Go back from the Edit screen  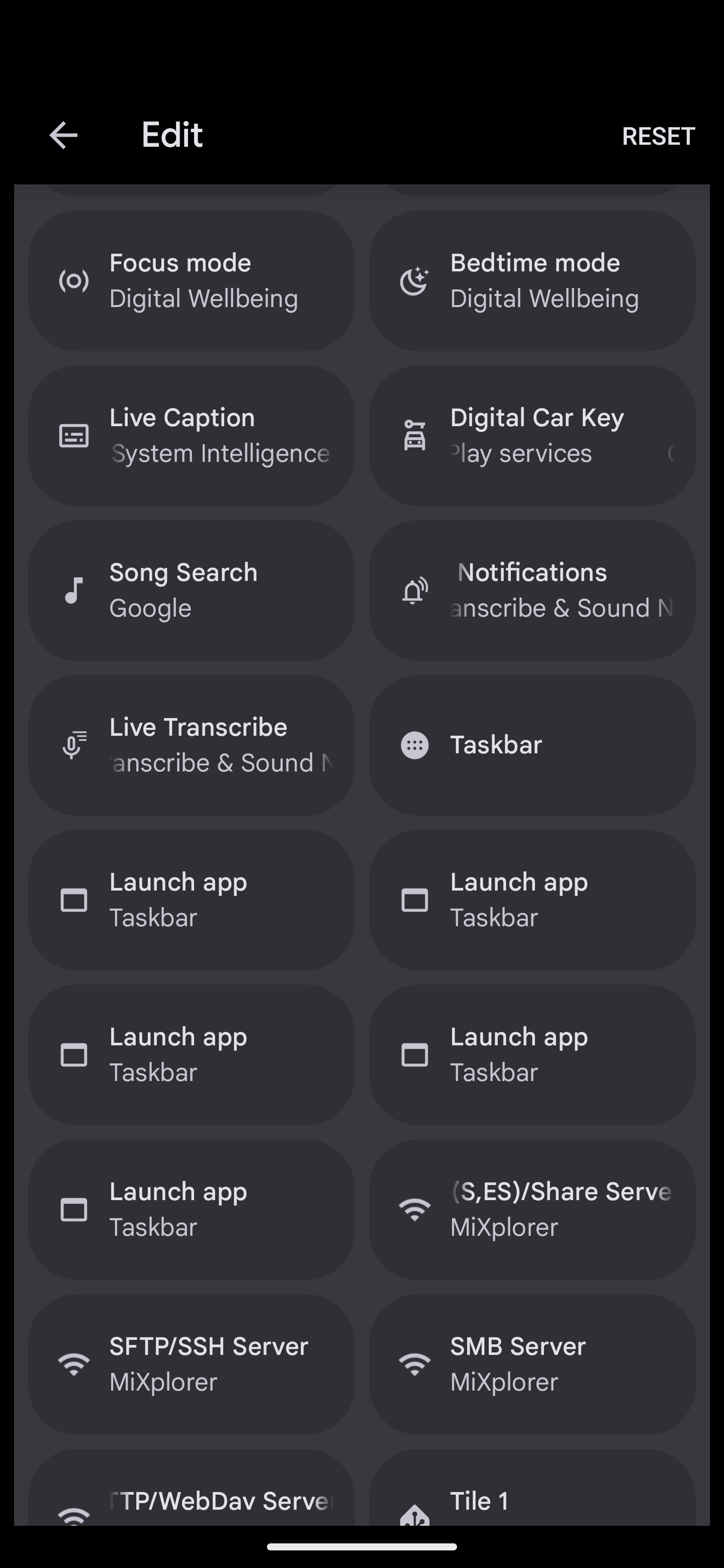pyautogui.click(x=63, y=135)
